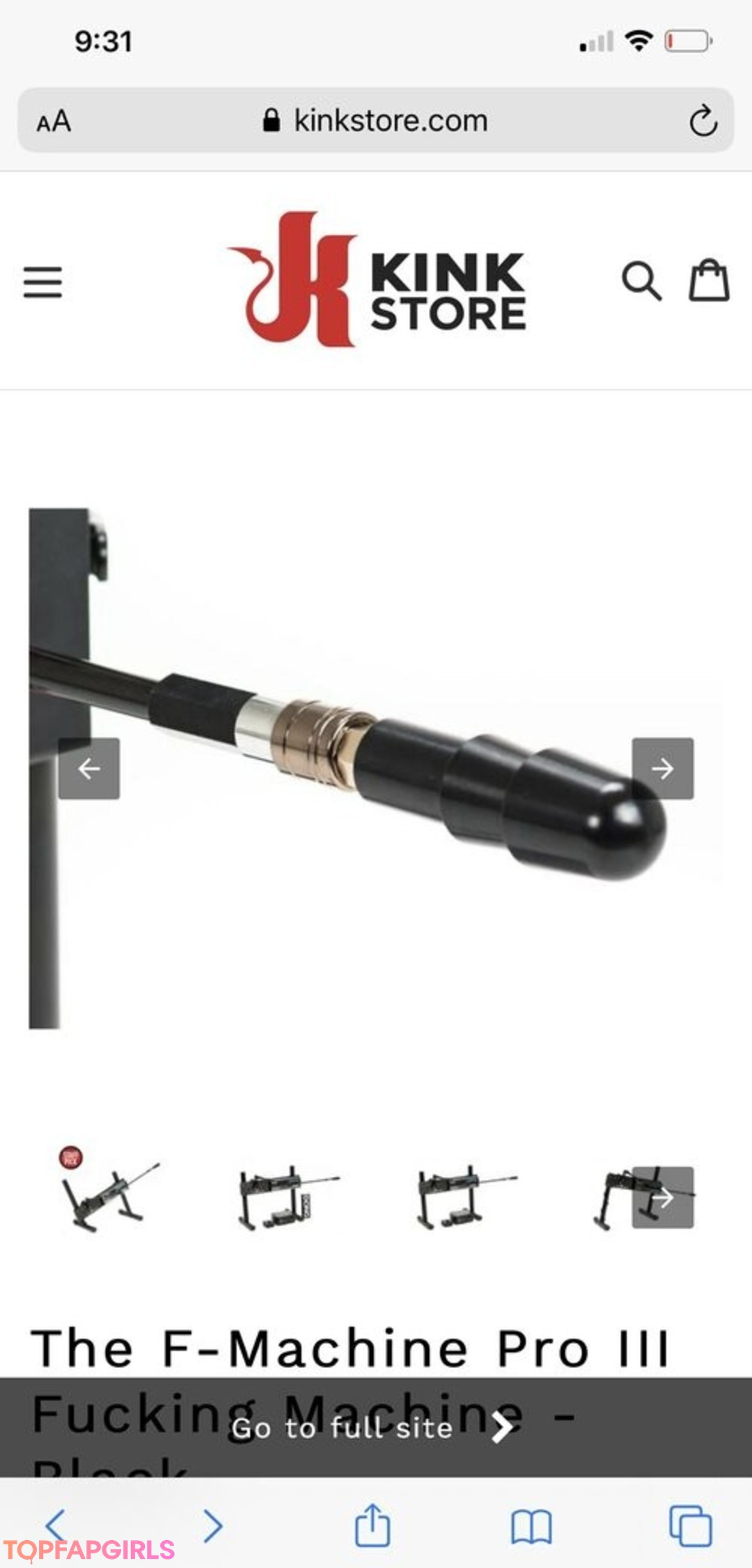Image resolution: width=752 pixels, height=1568 pixels.
Task: Open the store search
Action: (x=641, y=281)
